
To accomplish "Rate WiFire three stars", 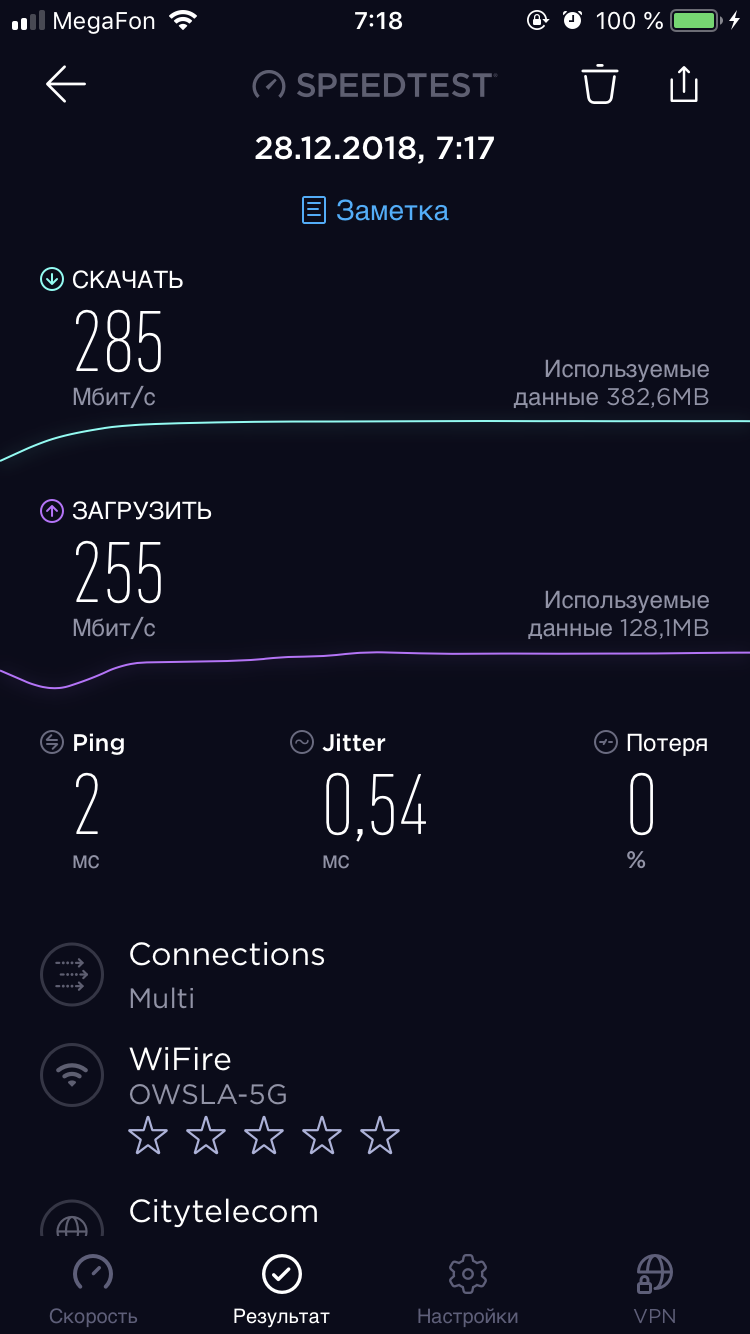I will pos(264,1137).
